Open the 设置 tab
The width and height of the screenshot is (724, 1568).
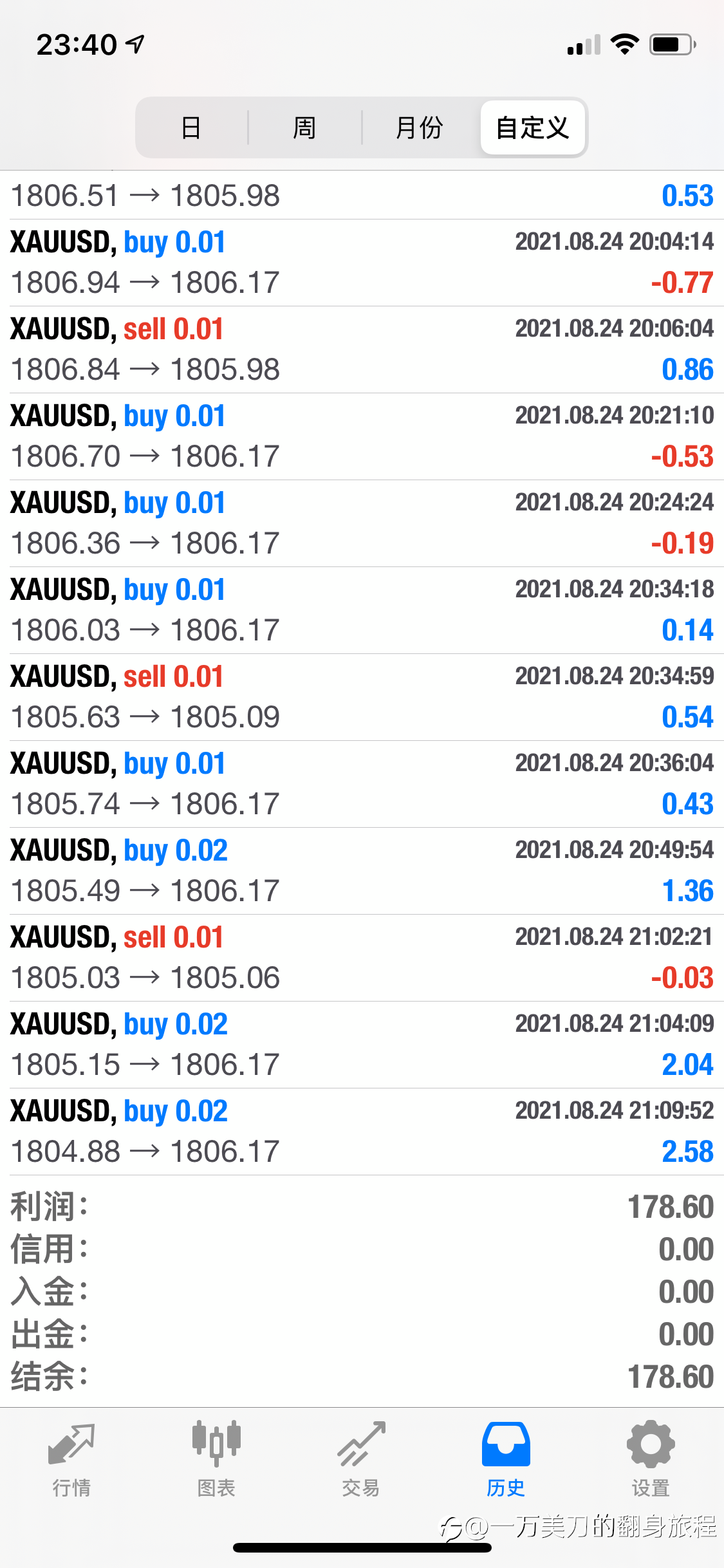651,1459
